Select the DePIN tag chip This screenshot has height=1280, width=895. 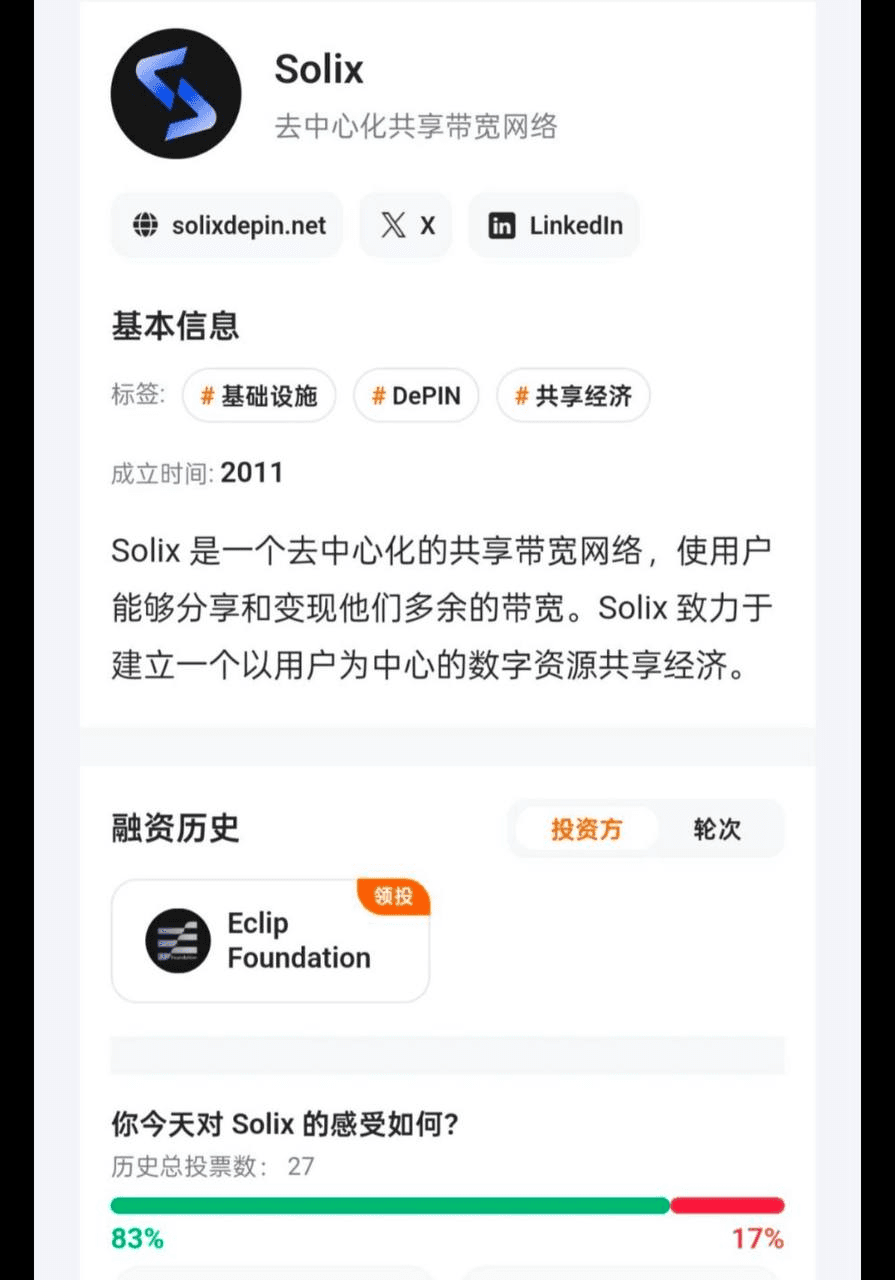click(x=416, y=396)
